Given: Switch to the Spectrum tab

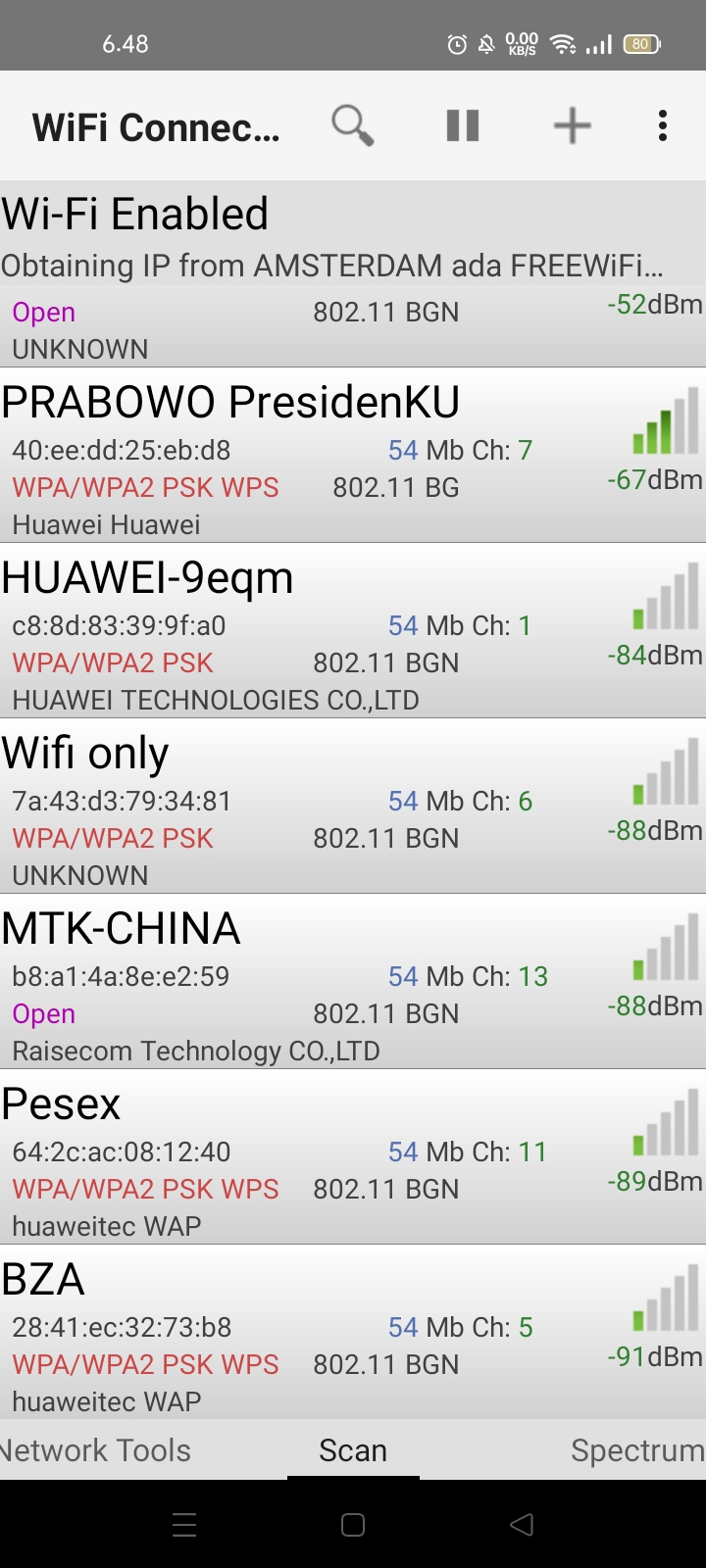Looking at the screenshot, I should pos(636,1450).
